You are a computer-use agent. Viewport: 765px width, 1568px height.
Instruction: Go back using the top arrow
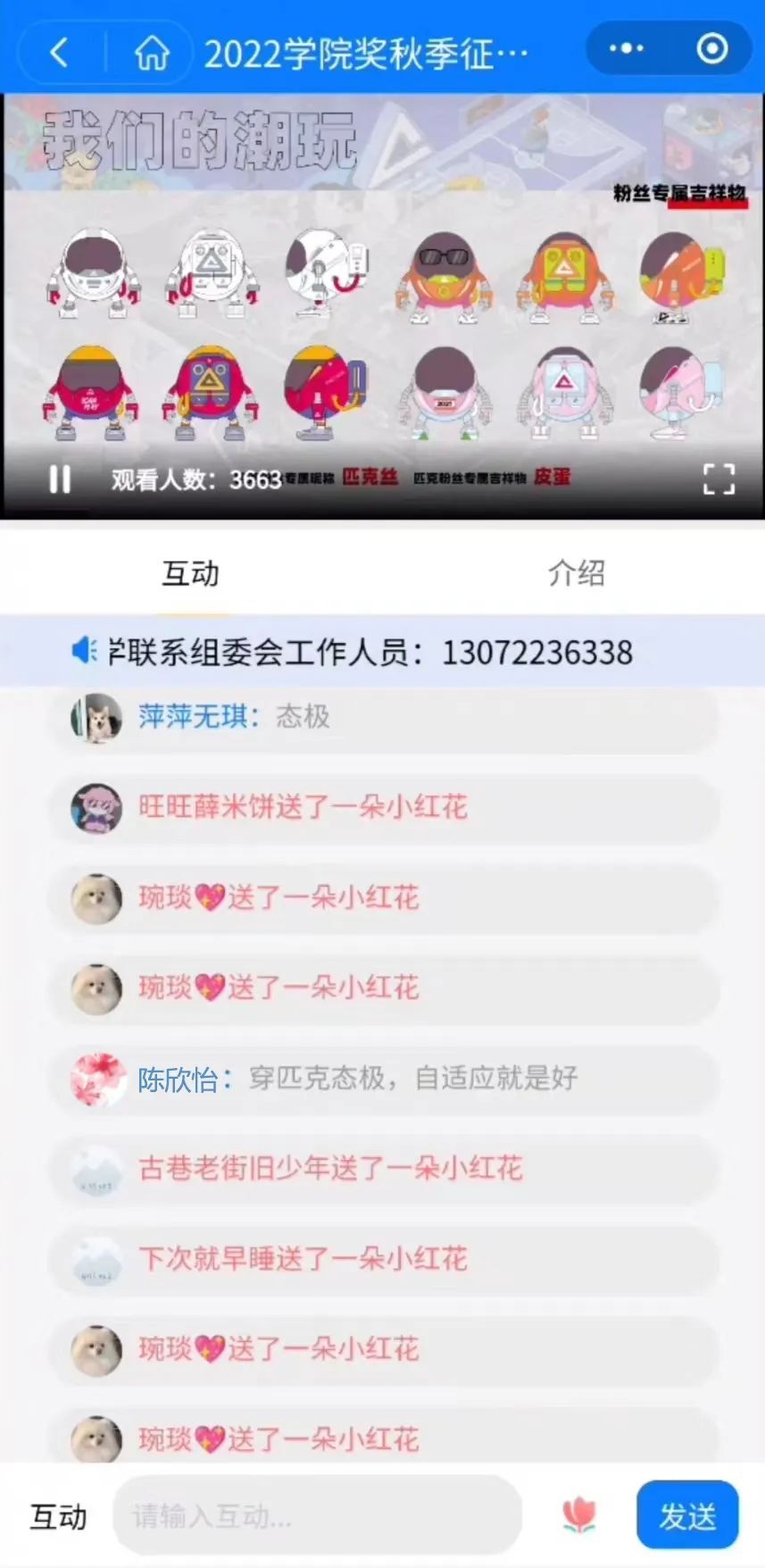[x=60, y=53]
